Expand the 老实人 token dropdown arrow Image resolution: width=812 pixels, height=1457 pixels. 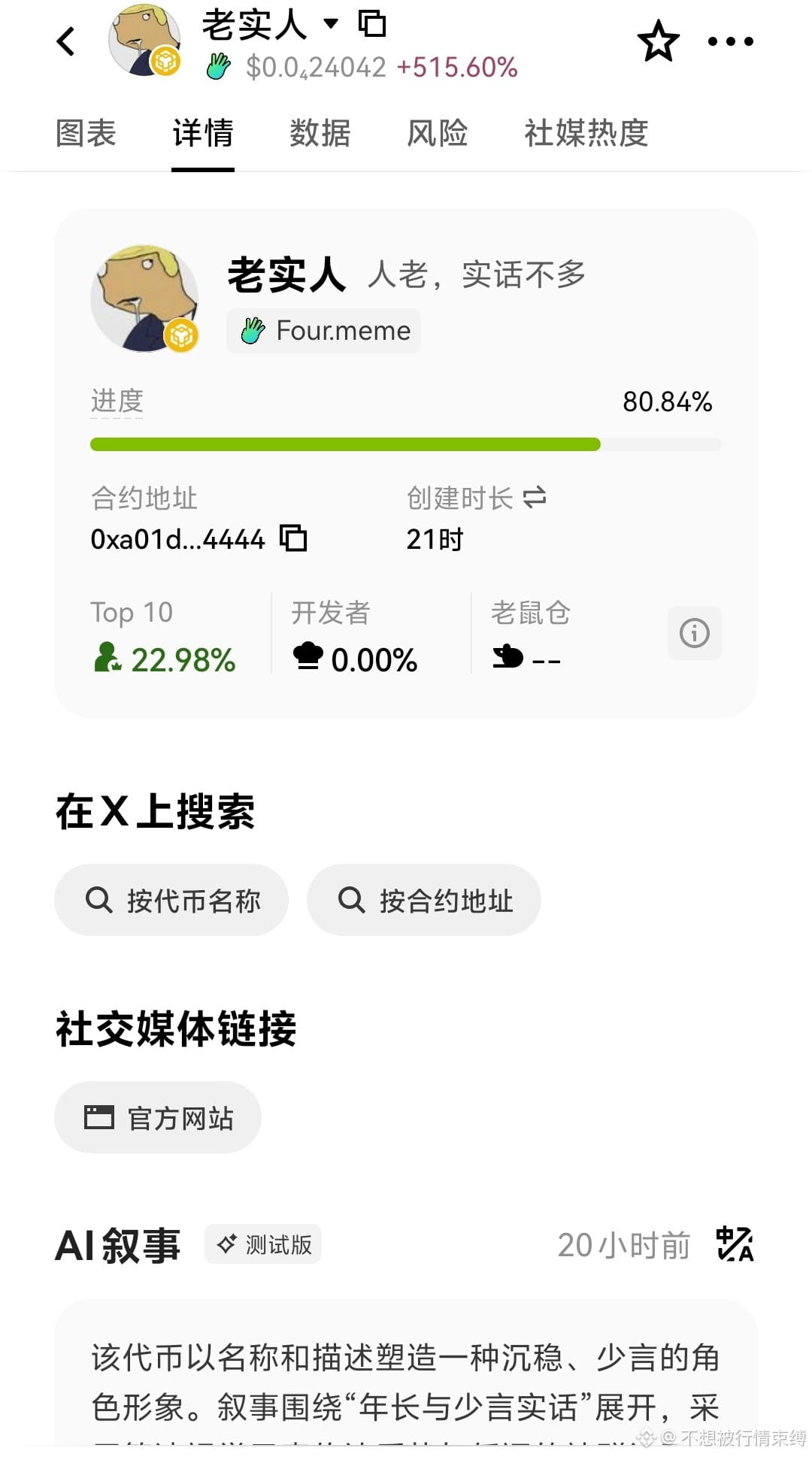click(330, 23)
